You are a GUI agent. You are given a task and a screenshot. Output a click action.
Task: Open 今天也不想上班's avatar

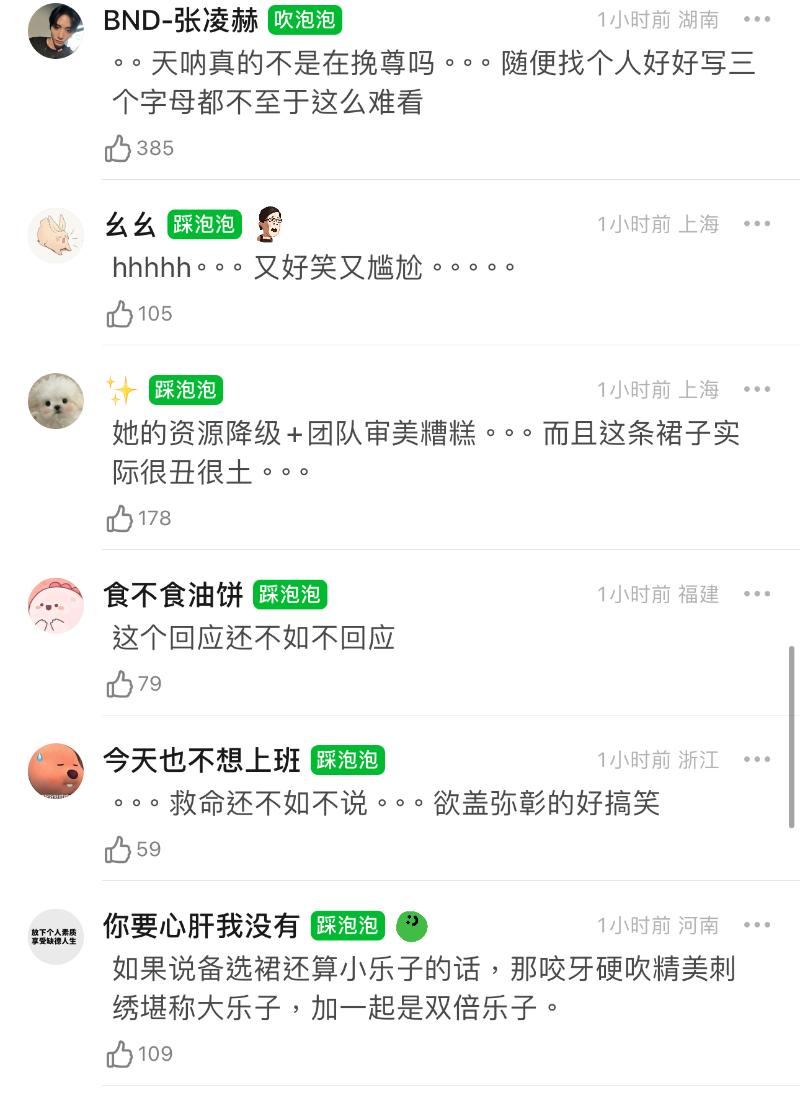click(55, 771)
